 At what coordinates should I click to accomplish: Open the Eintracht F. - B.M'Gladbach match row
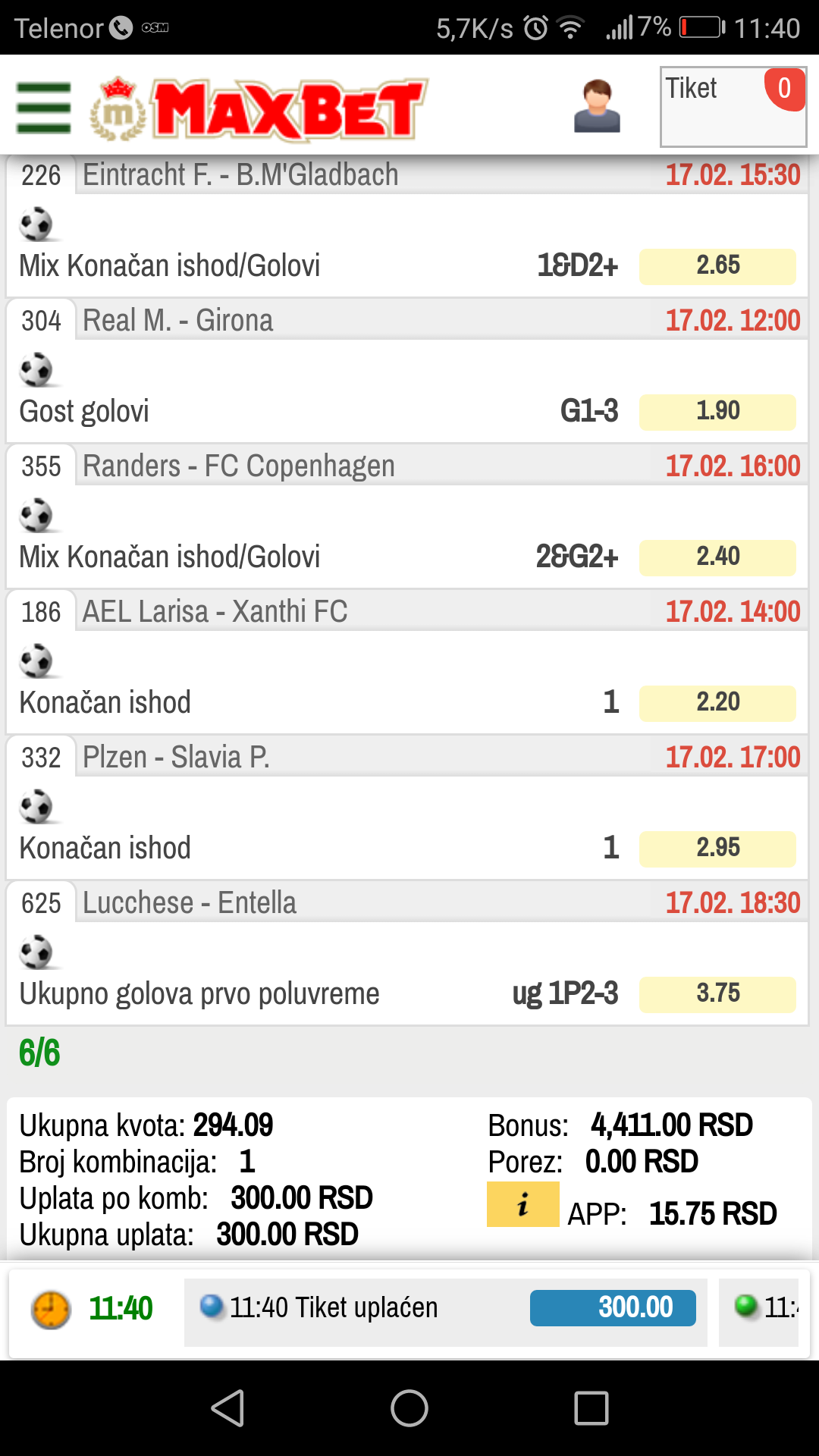[407, 226]
